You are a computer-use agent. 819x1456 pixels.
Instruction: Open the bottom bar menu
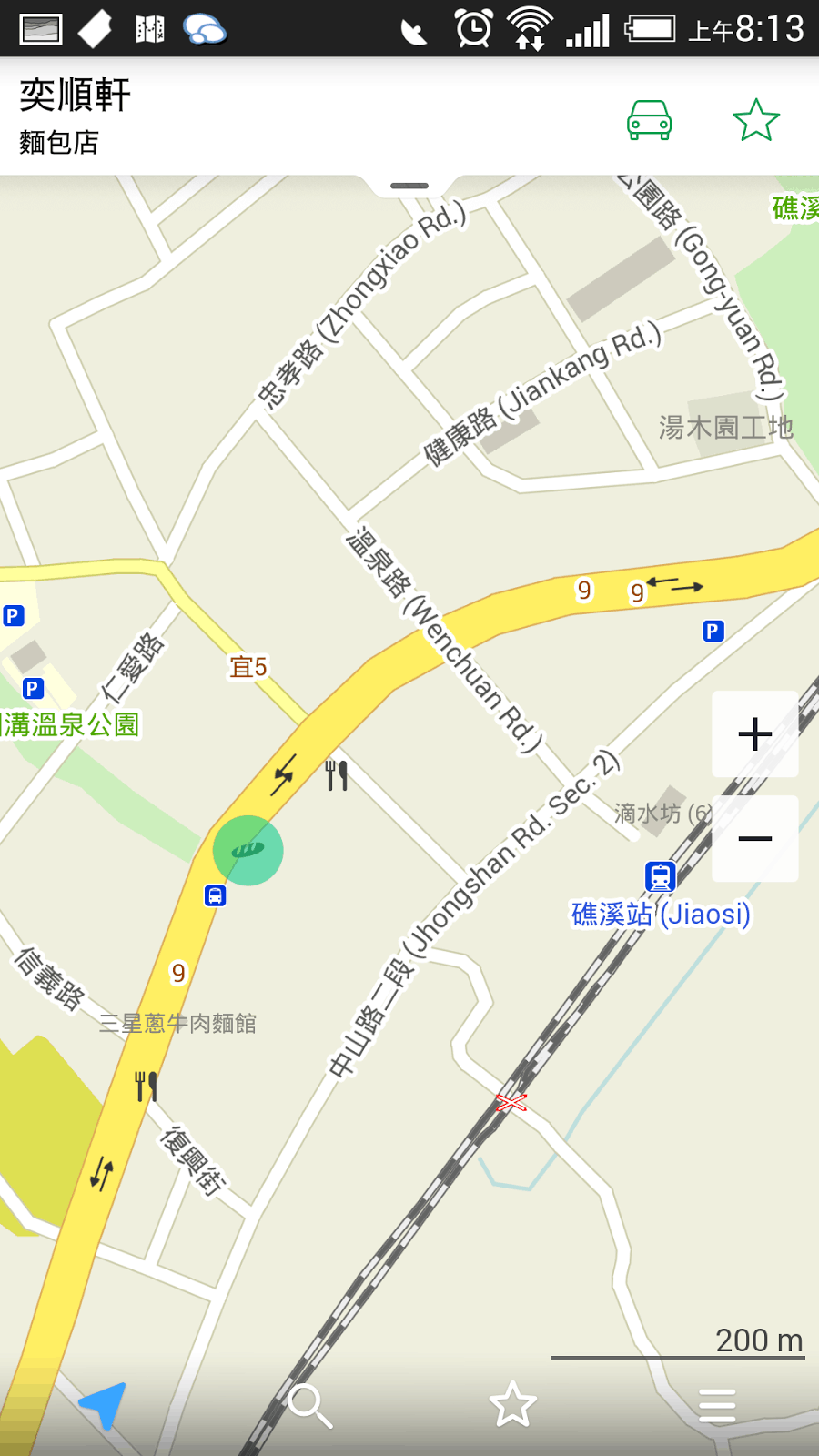click(717, 1405)
